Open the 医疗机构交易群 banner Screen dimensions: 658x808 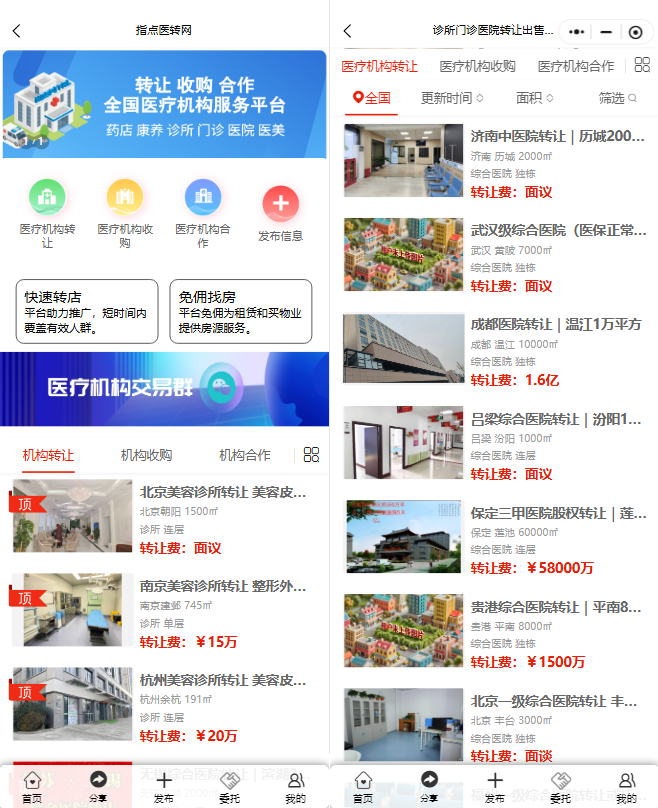[x=164, y=389]
